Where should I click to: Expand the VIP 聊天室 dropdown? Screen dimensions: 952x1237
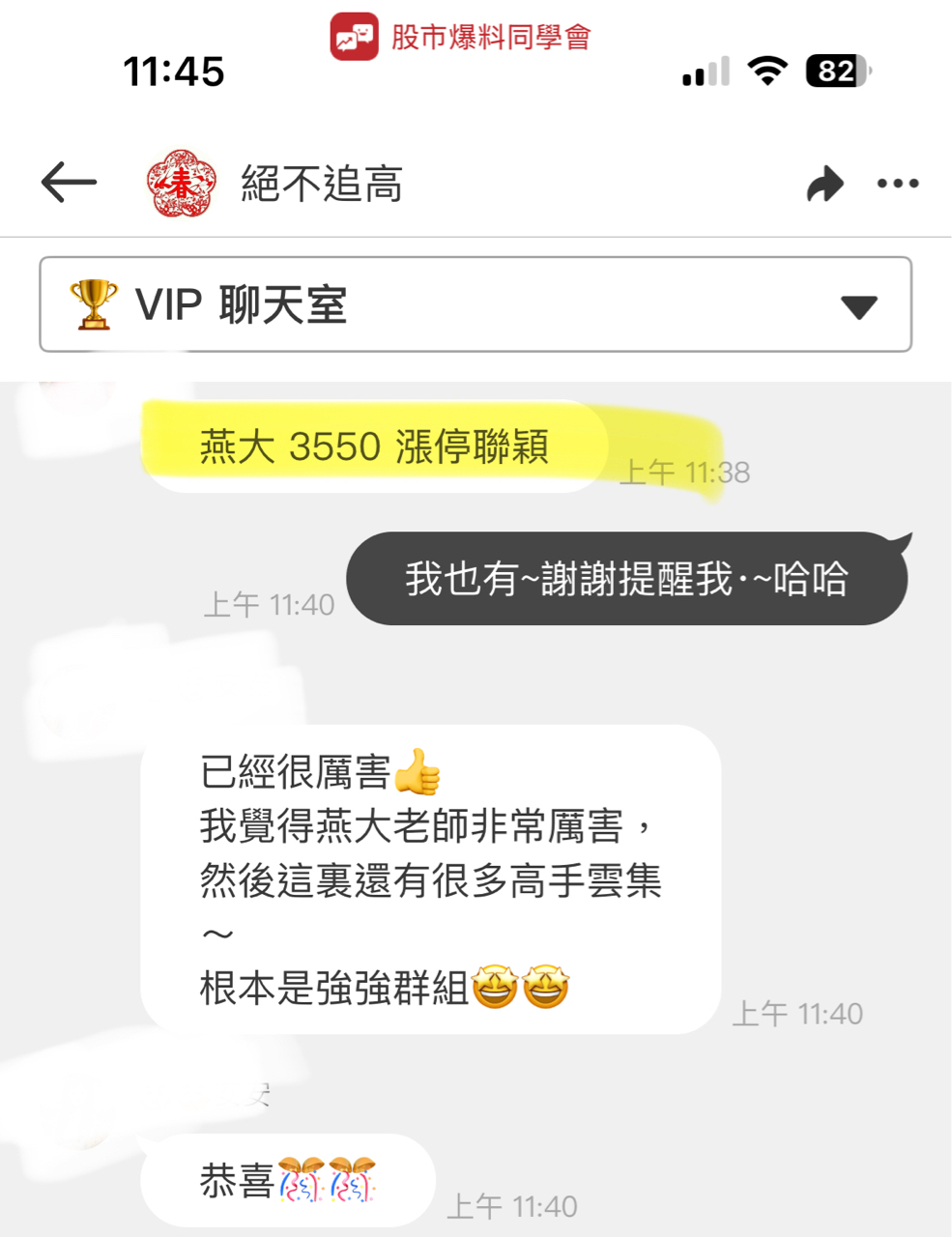858,307
